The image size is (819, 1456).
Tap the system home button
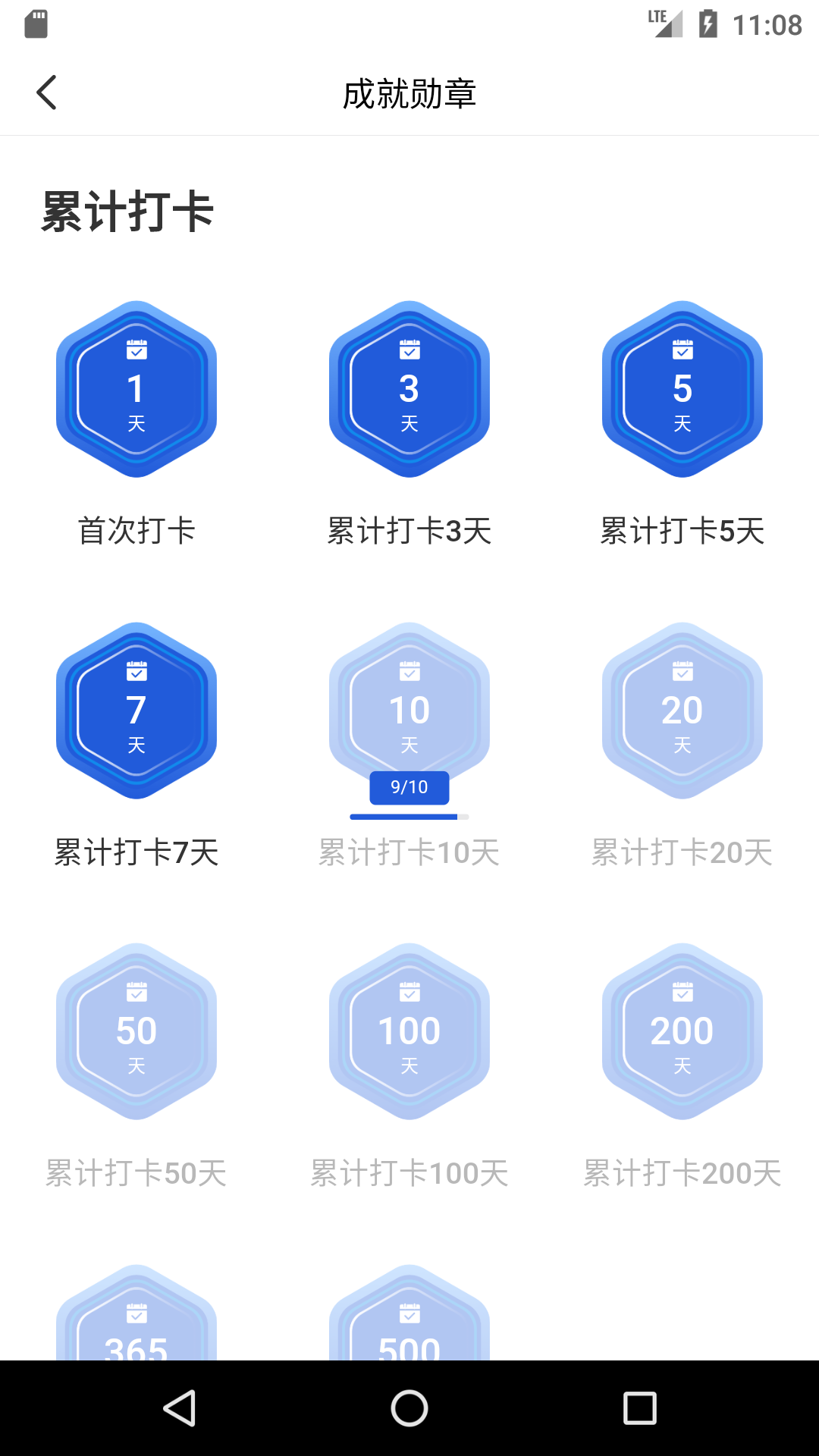409,1408
